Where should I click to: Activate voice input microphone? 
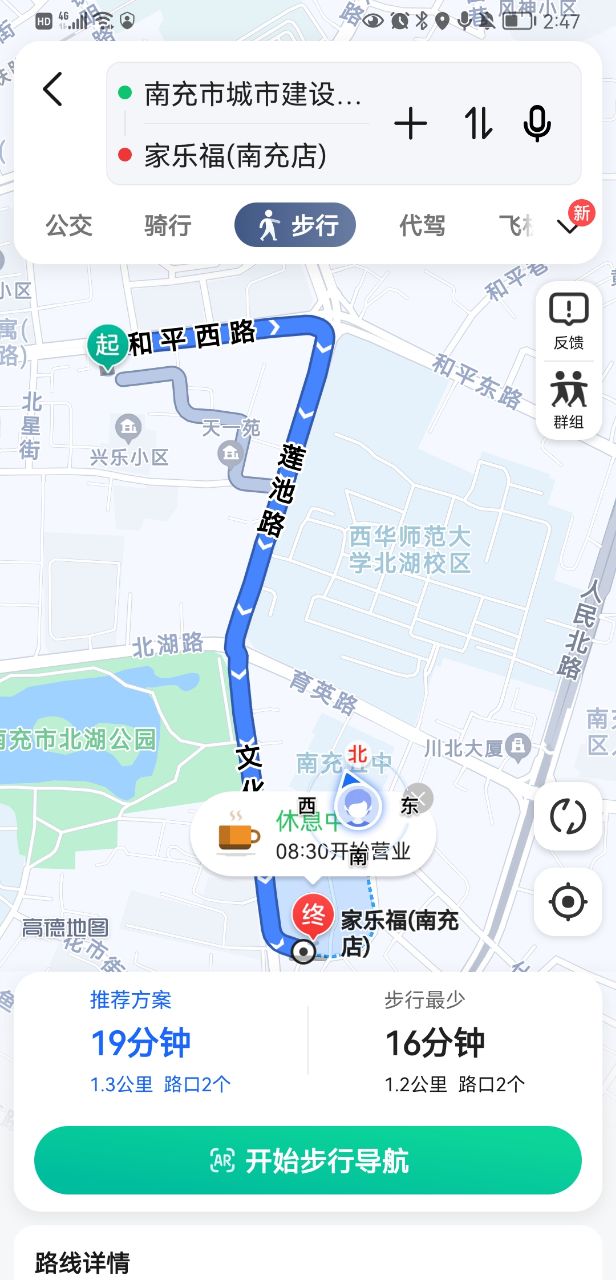click(x=537, y=124)
